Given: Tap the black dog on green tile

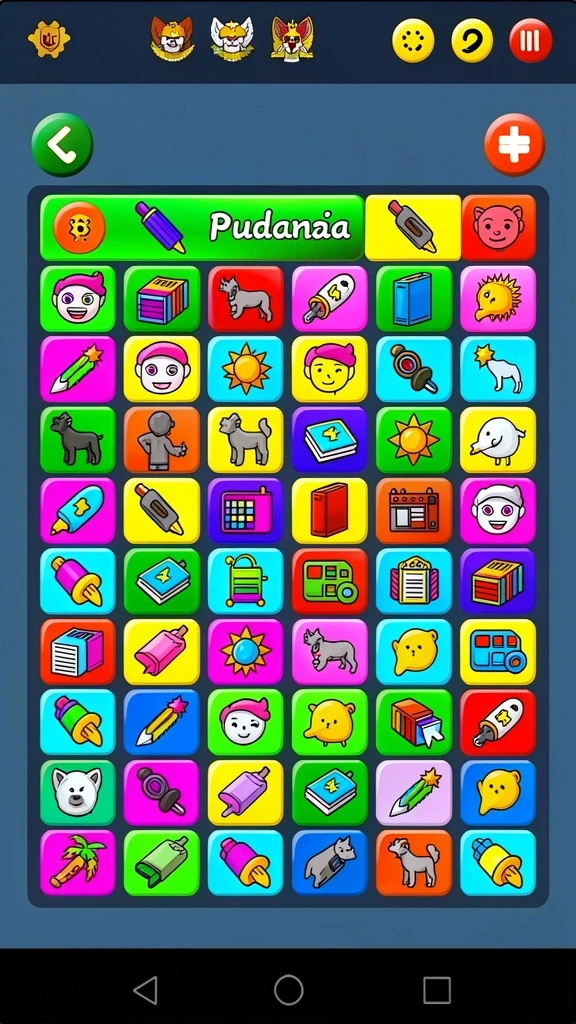Looking at the screenshot, I should pos(78,440).
